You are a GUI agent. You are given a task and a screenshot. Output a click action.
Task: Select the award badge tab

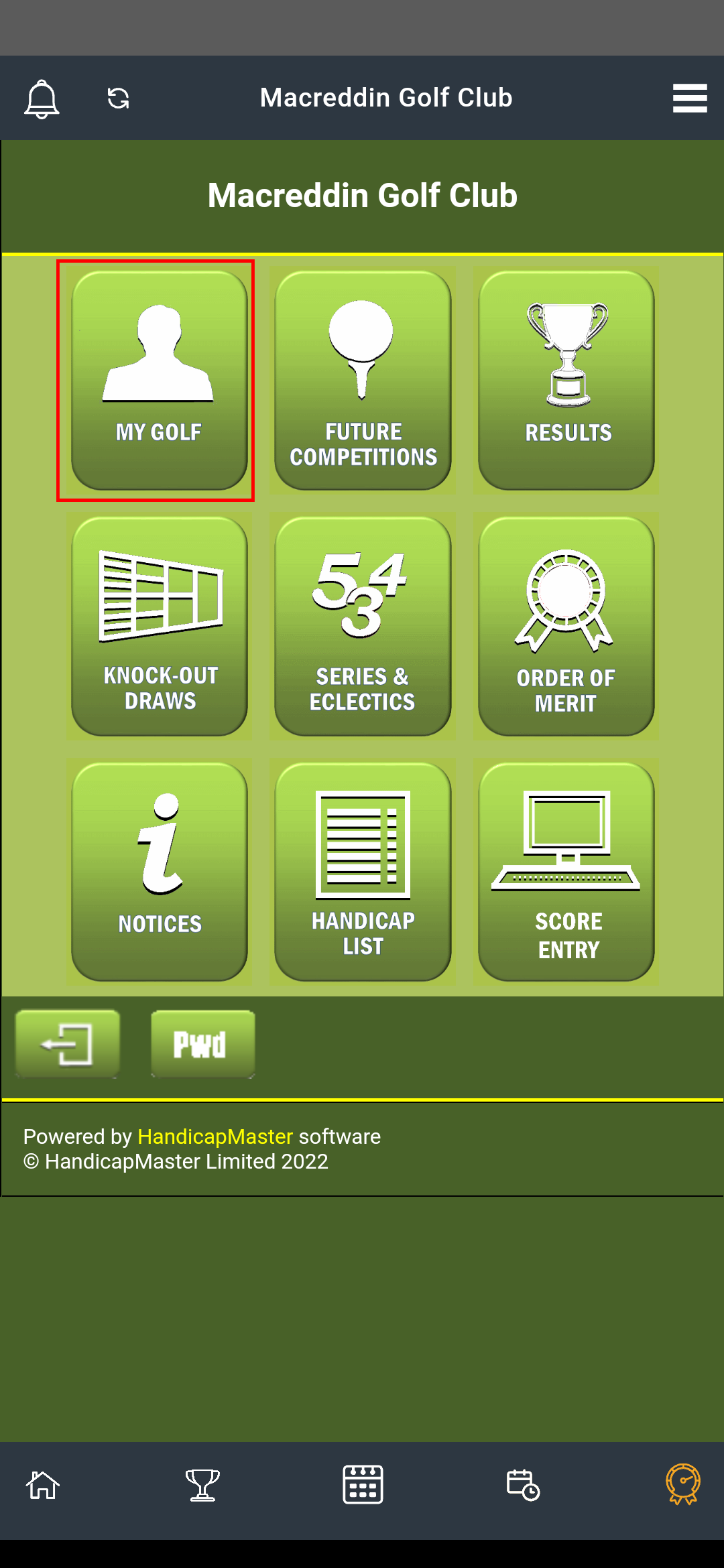click(x=683, y=1484)
